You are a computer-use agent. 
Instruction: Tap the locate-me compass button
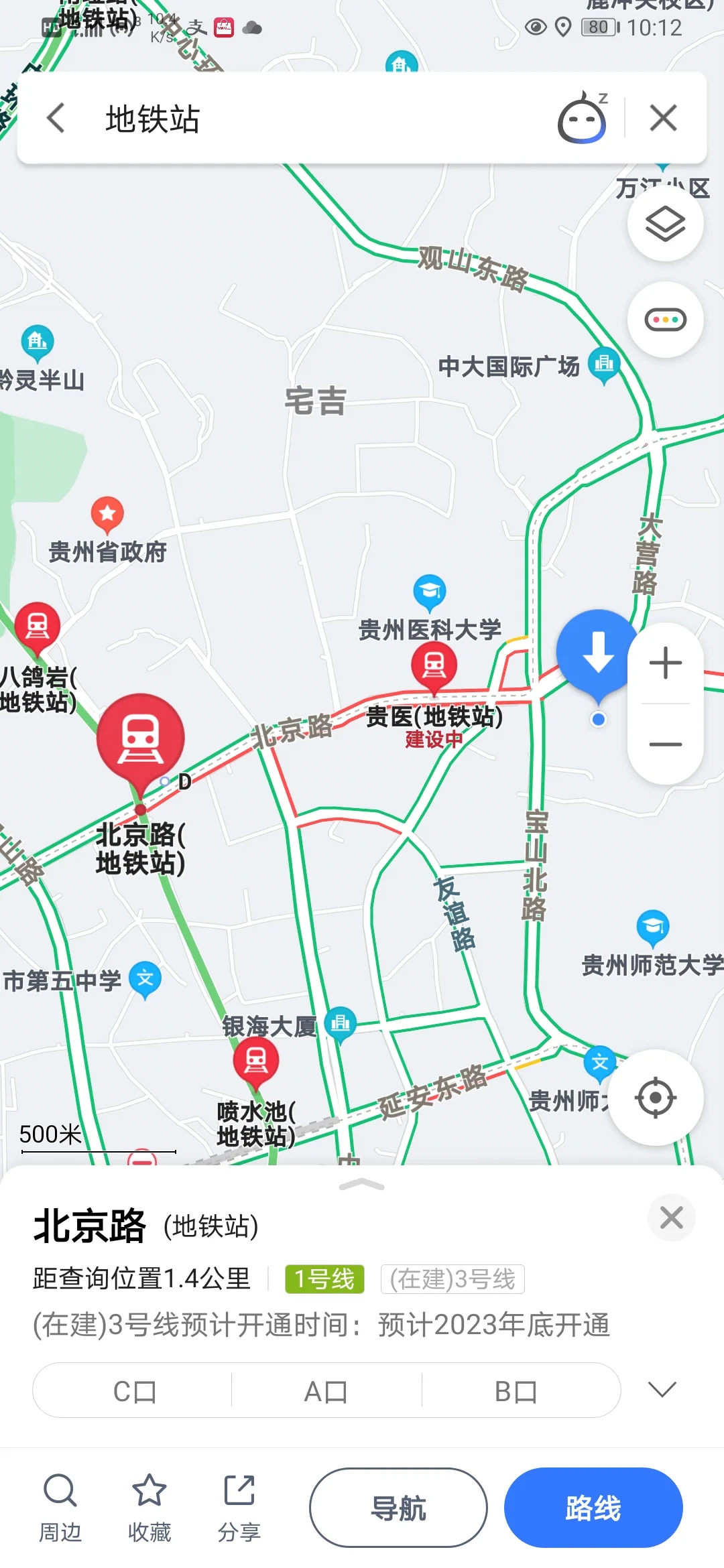(x=655, y=1096)
